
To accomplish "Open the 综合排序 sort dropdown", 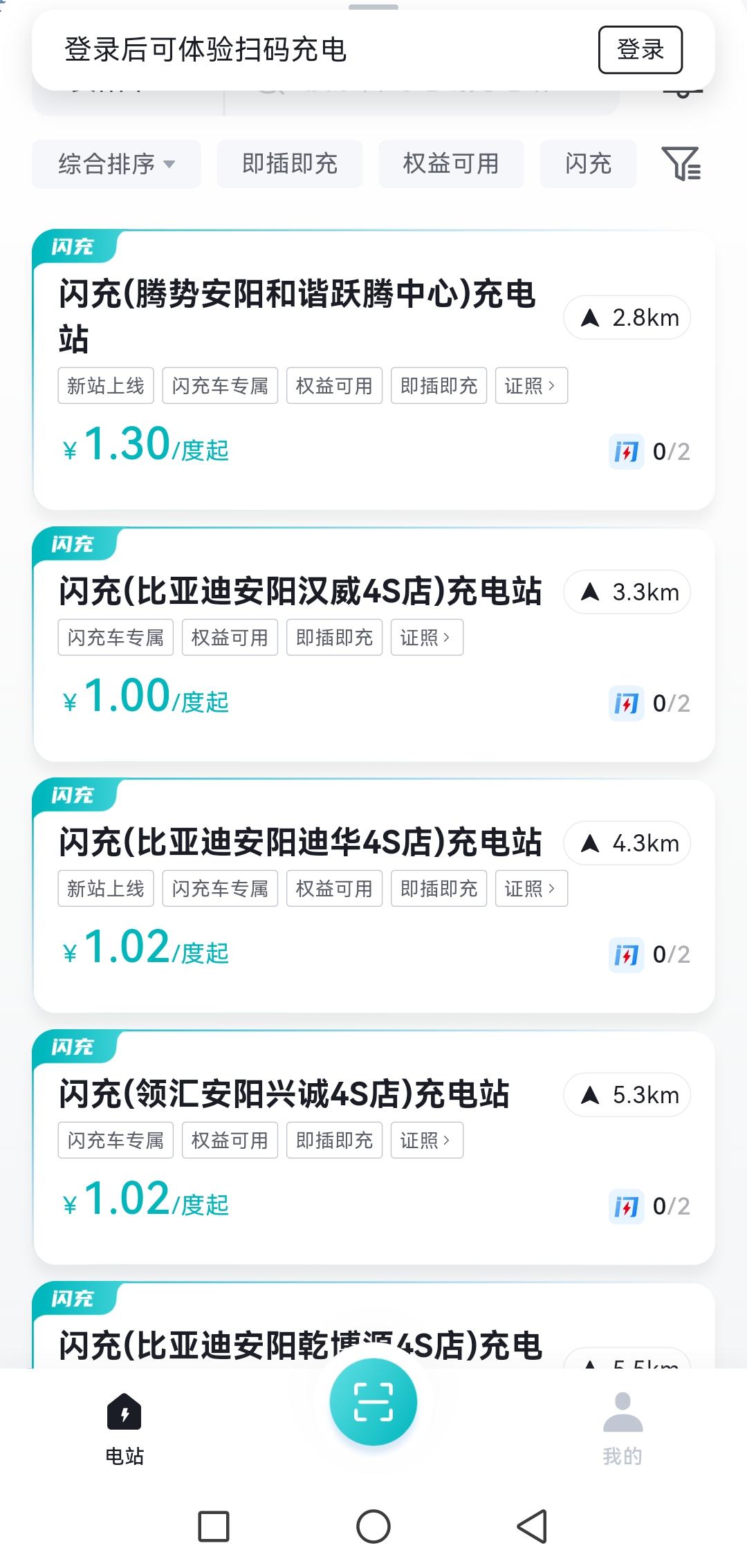I will coord(116,164).
